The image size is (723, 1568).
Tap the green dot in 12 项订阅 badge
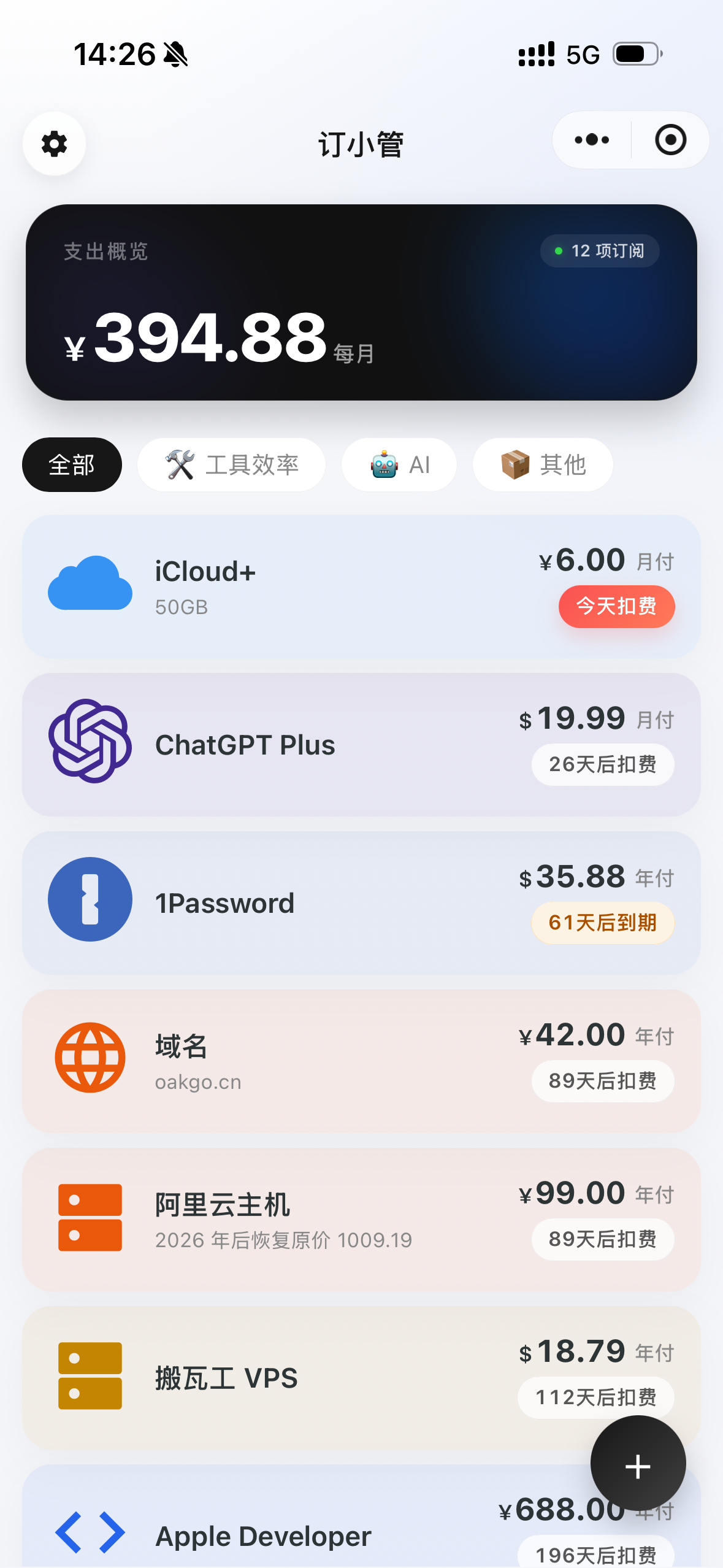[558, 250]
